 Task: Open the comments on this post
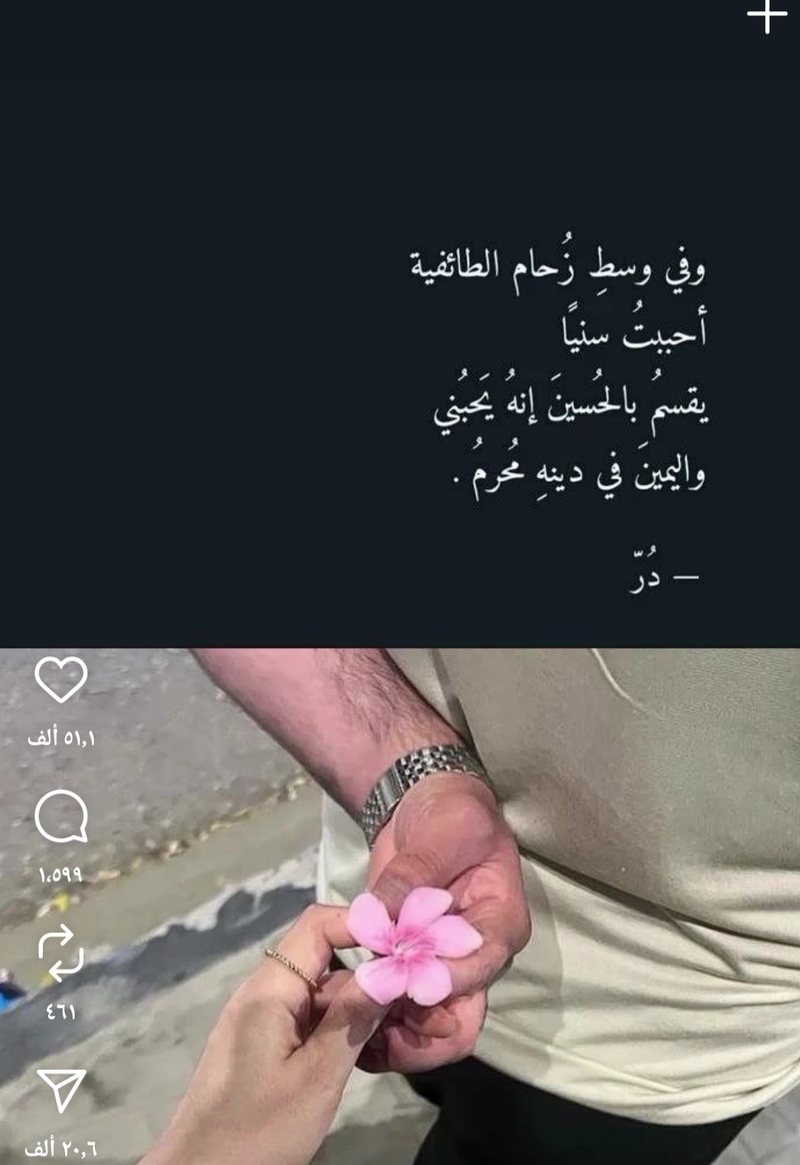[61, 817]
